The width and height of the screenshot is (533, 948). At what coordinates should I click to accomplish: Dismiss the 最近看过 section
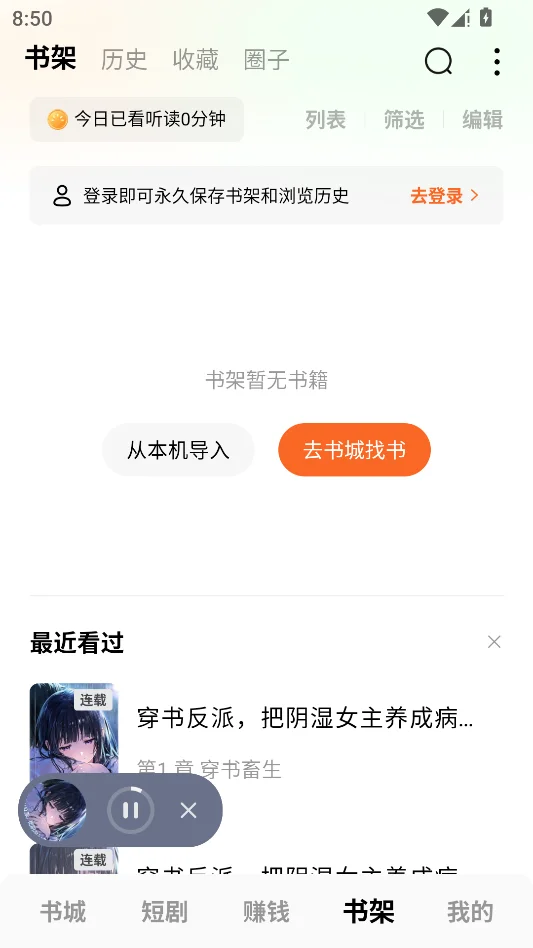[x=494, y=642]
